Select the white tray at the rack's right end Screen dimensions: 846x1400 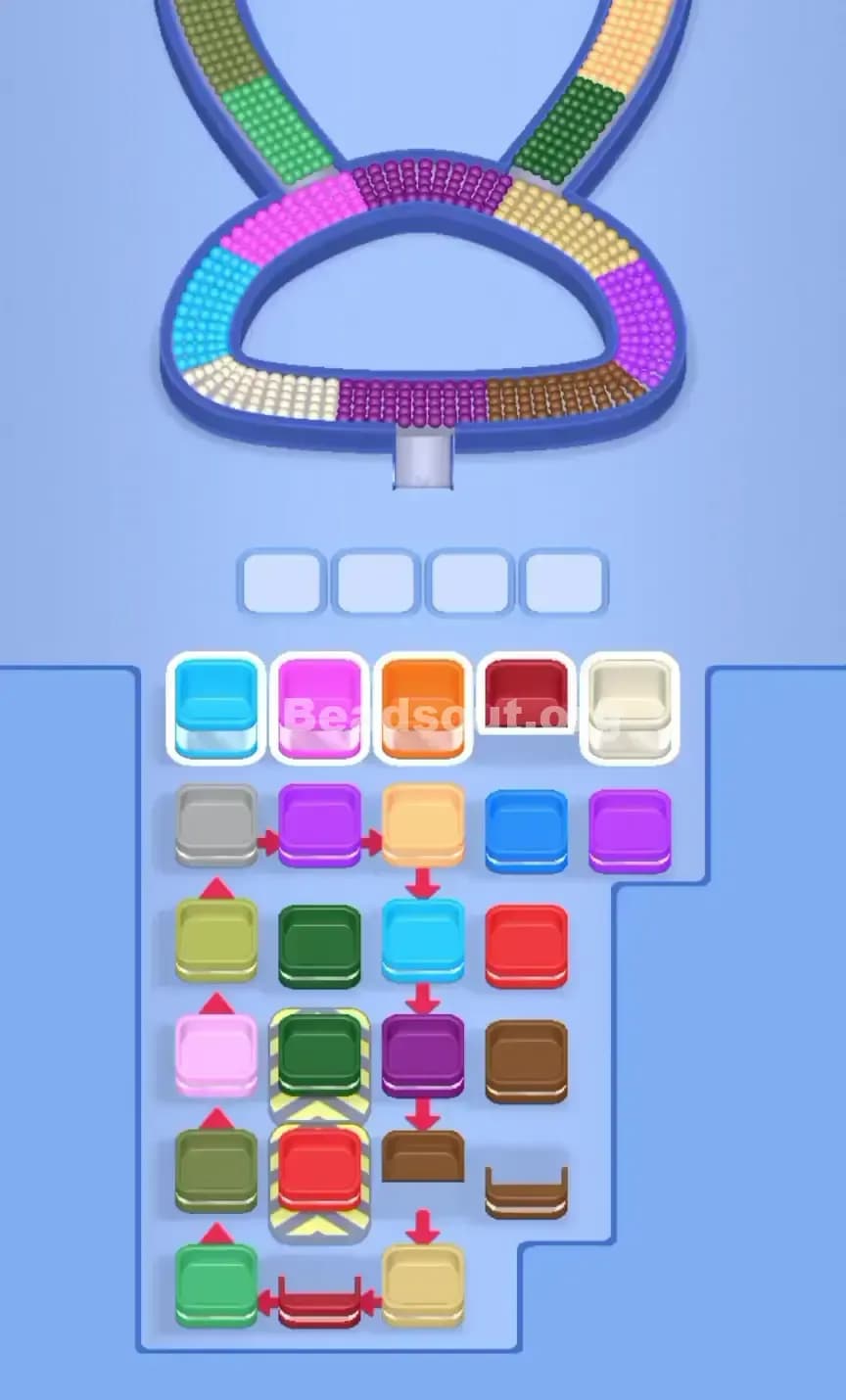click(628, 705)
